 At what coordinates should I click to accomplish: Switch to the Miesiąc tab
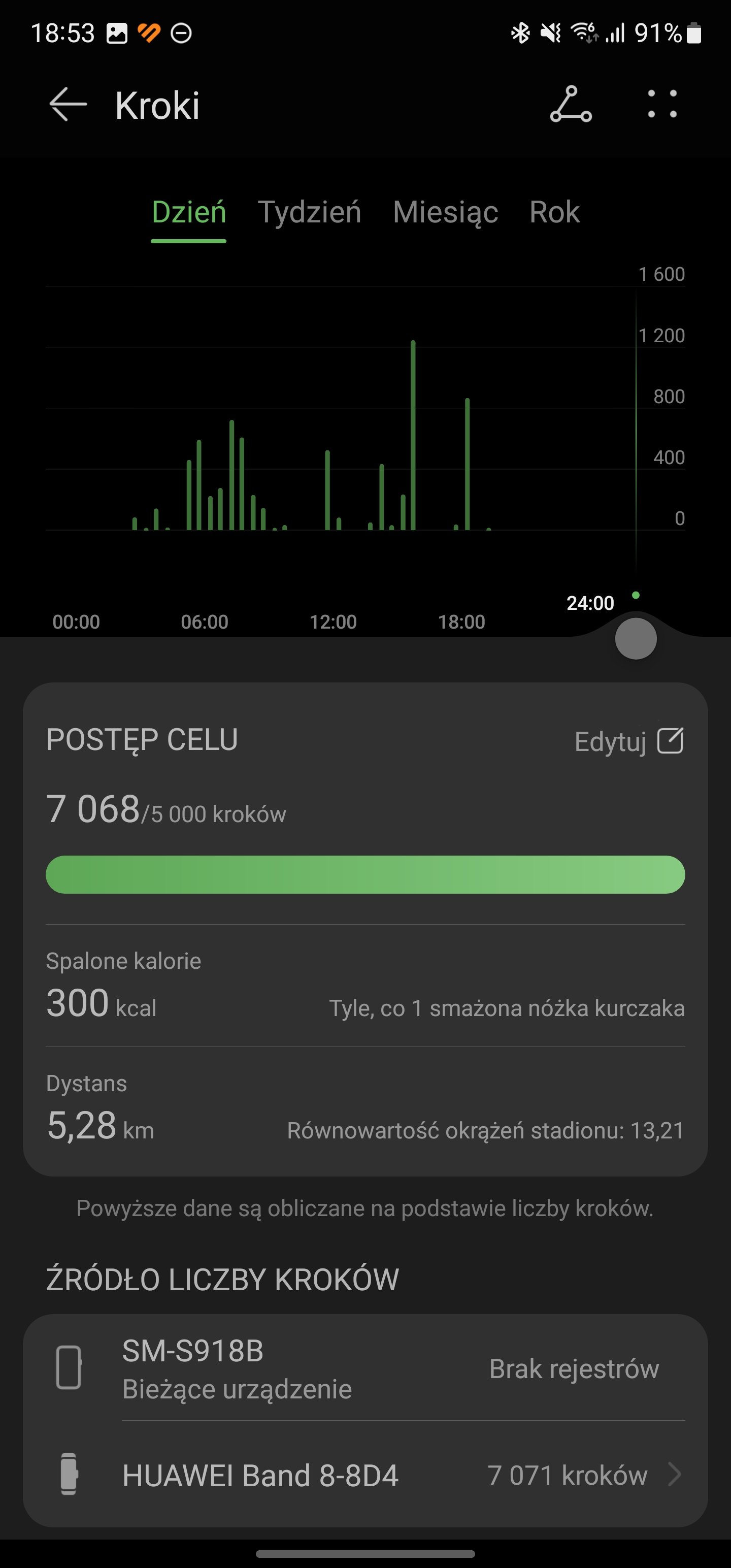pos(446,212)
